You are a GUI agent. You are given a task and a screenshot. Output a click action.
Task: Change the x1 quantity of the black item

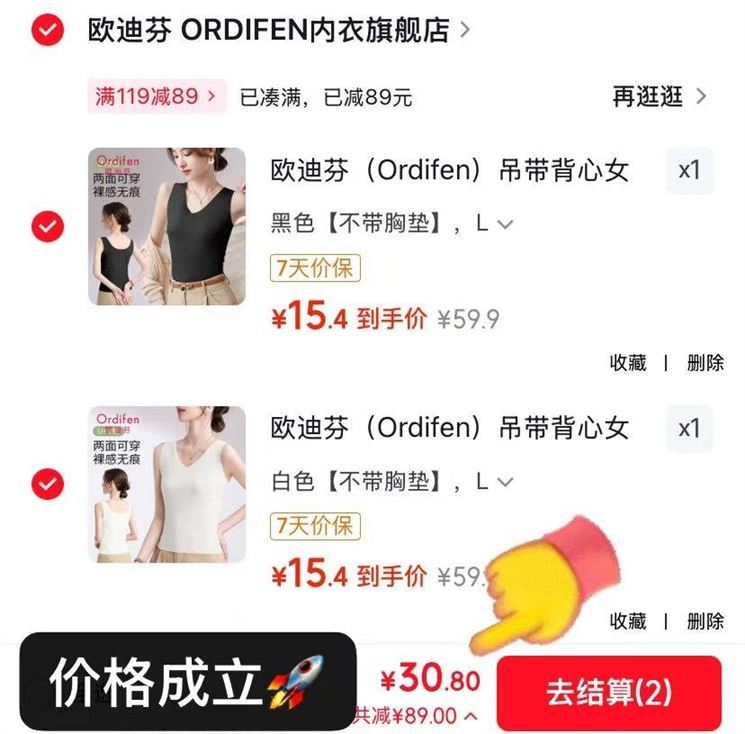click(689, 170)
